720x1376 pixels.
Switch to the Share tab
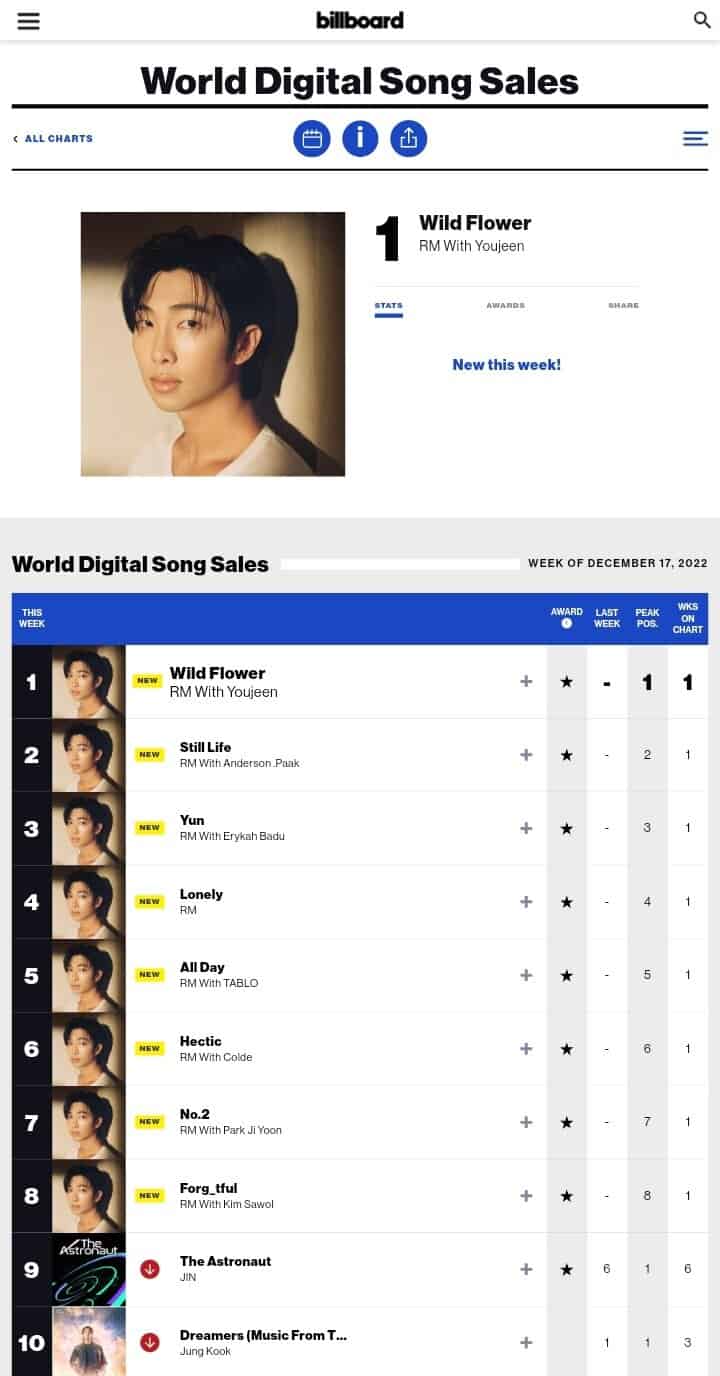pyautogui.click(x=623, y=305)
